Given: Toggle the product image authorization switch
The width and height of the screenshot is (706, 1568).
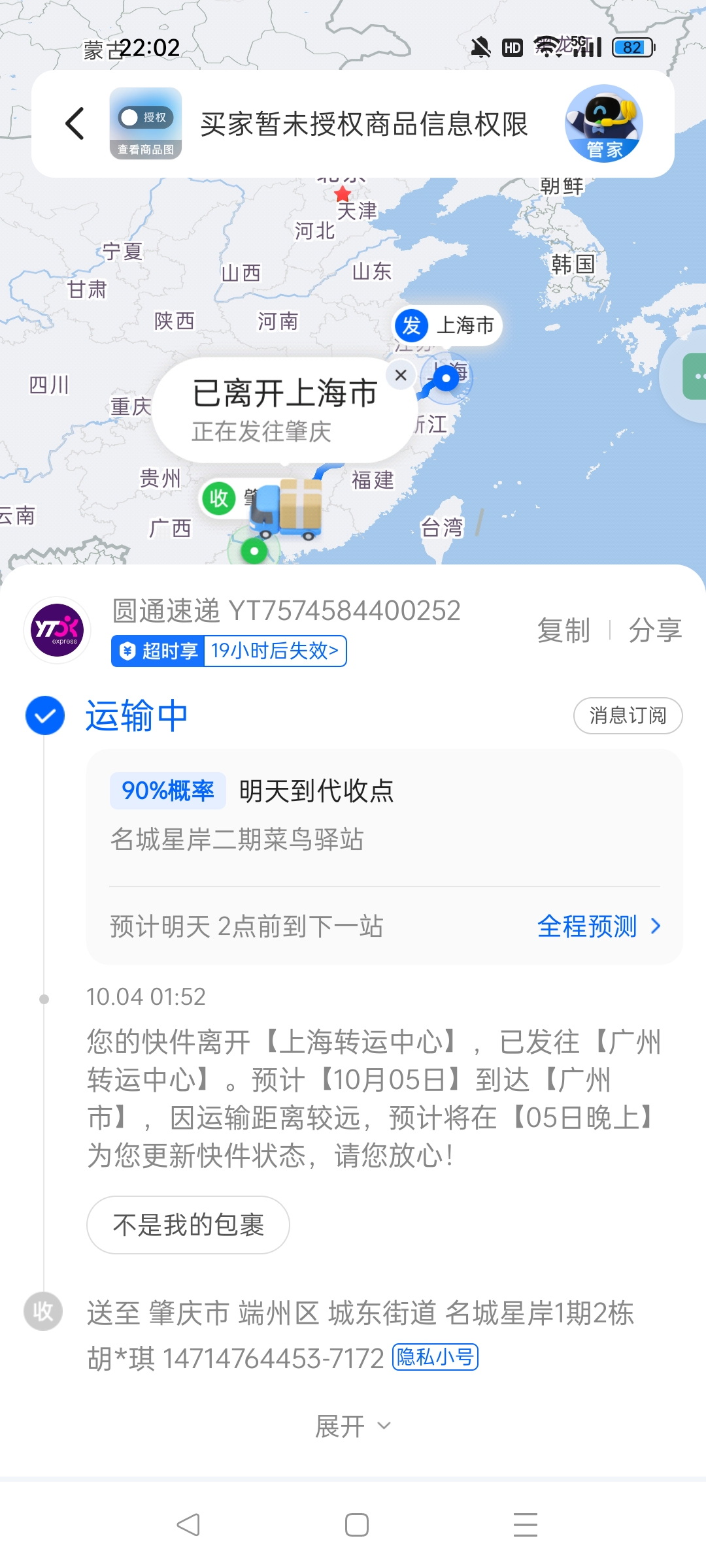Looking at the screenshot, I should tap(145, 118).
